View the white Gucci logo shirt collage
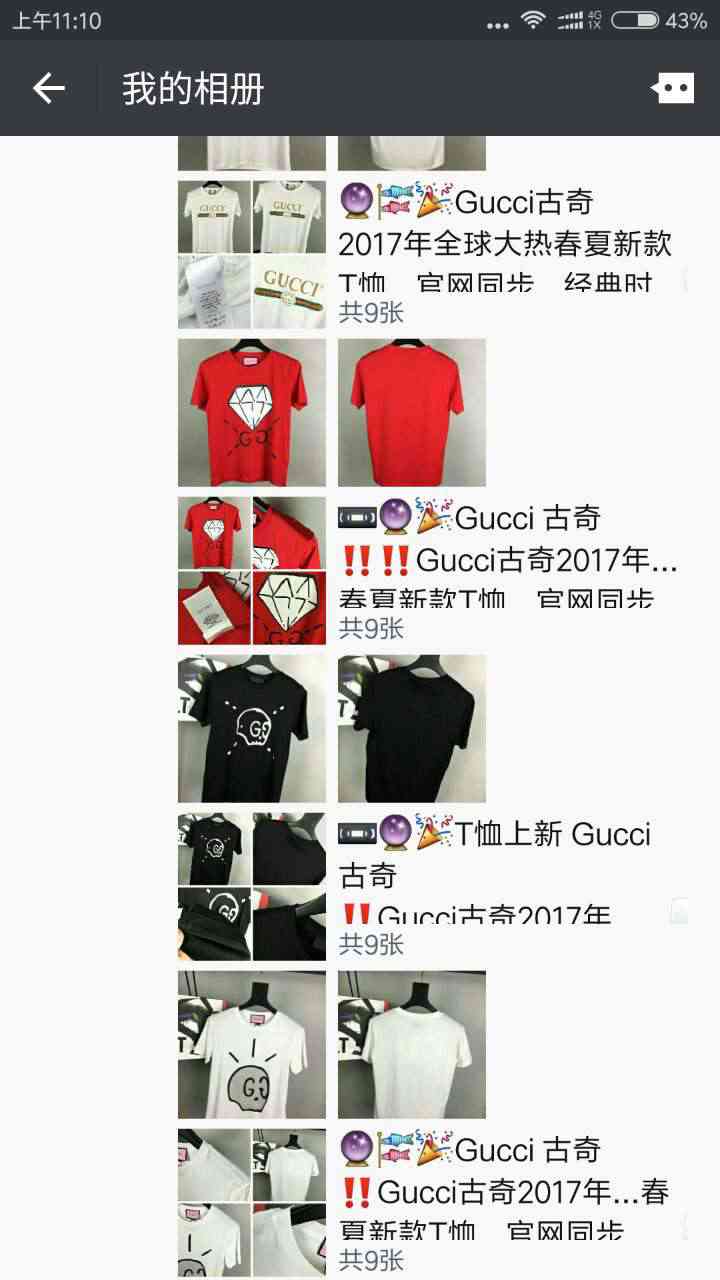 (x=252, y=254)
